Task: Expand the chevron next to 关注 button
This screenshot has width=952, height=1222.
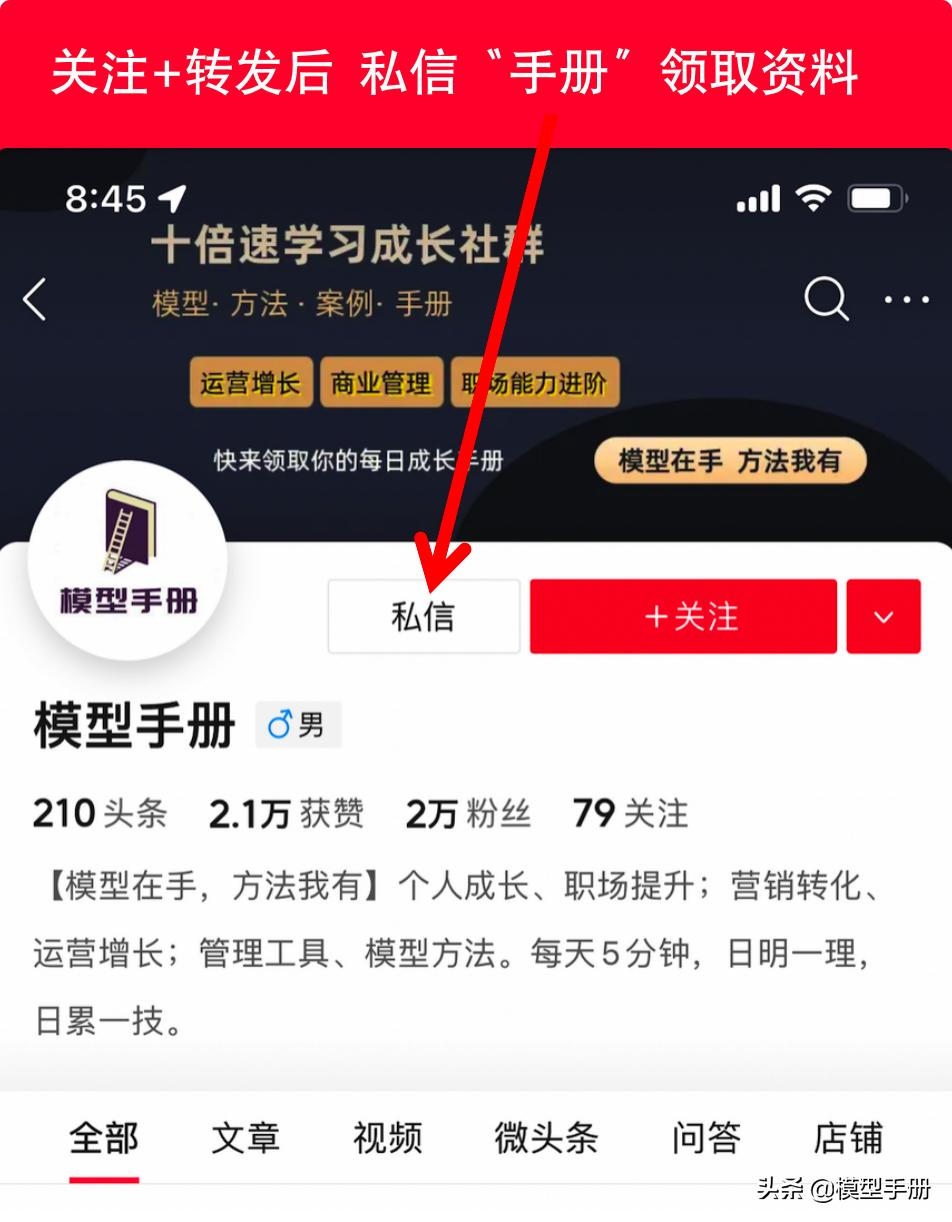Action: tap(884, 616)
